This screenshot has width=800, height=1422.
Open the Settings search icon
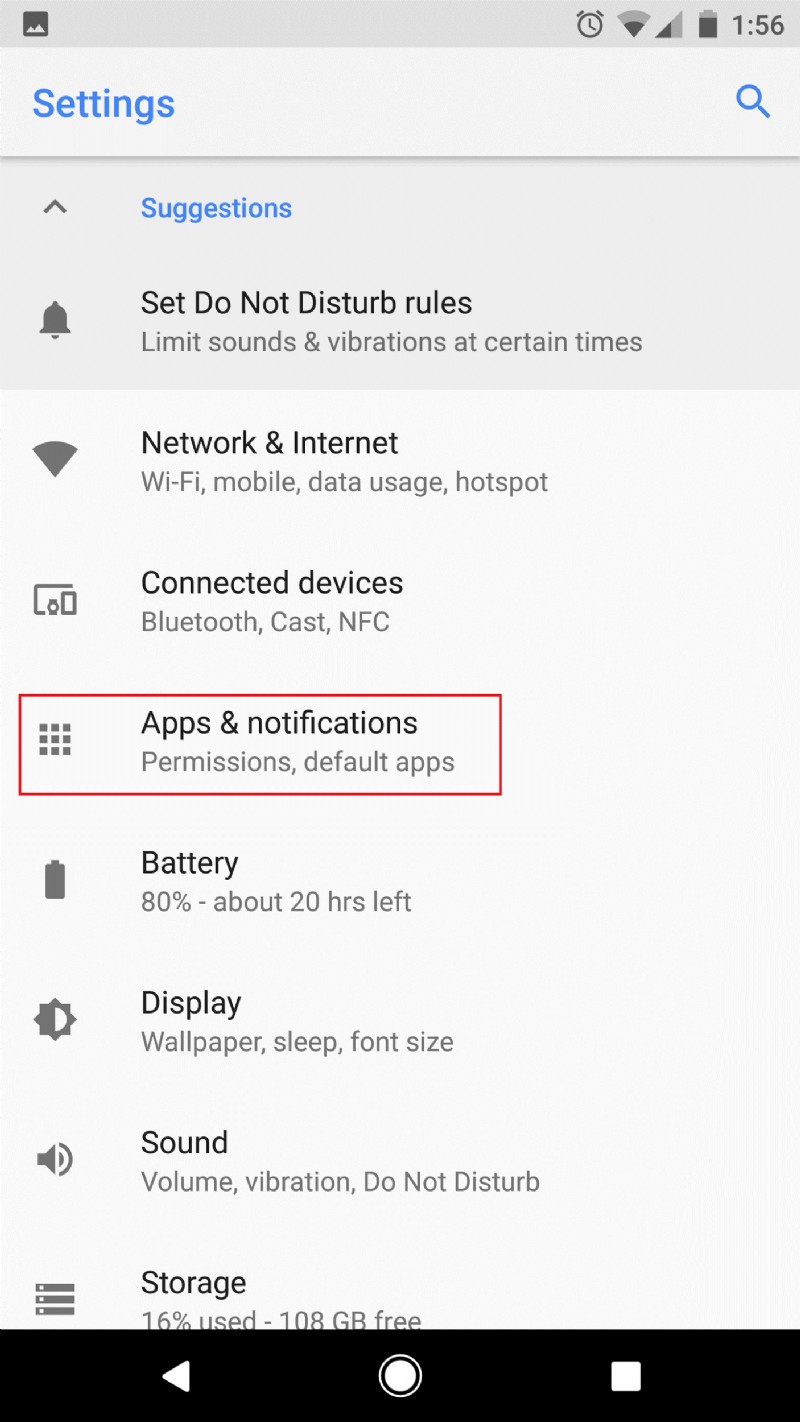753,102
